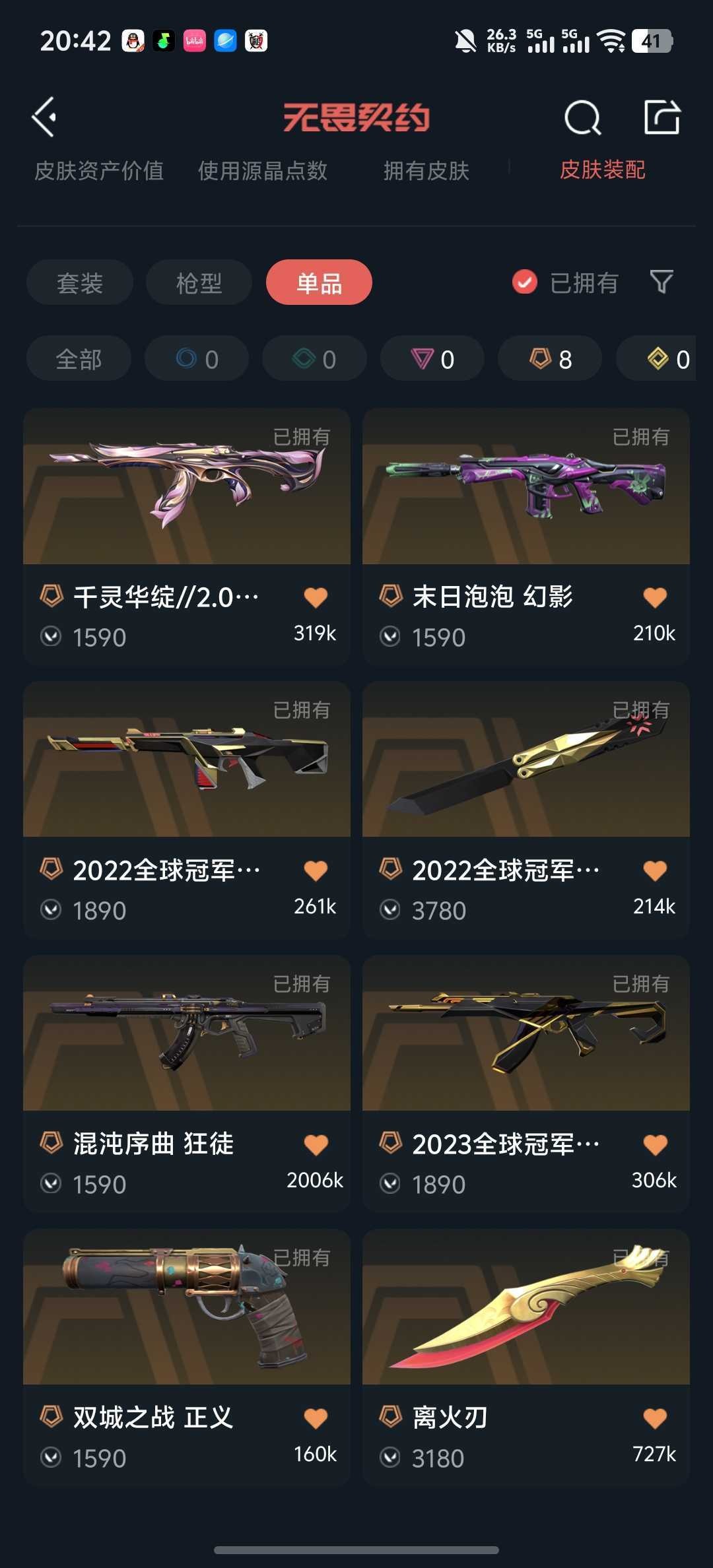713x1568 pixels.
Task: Switch to the 拥有皮肤 tab
Action: 426,170
